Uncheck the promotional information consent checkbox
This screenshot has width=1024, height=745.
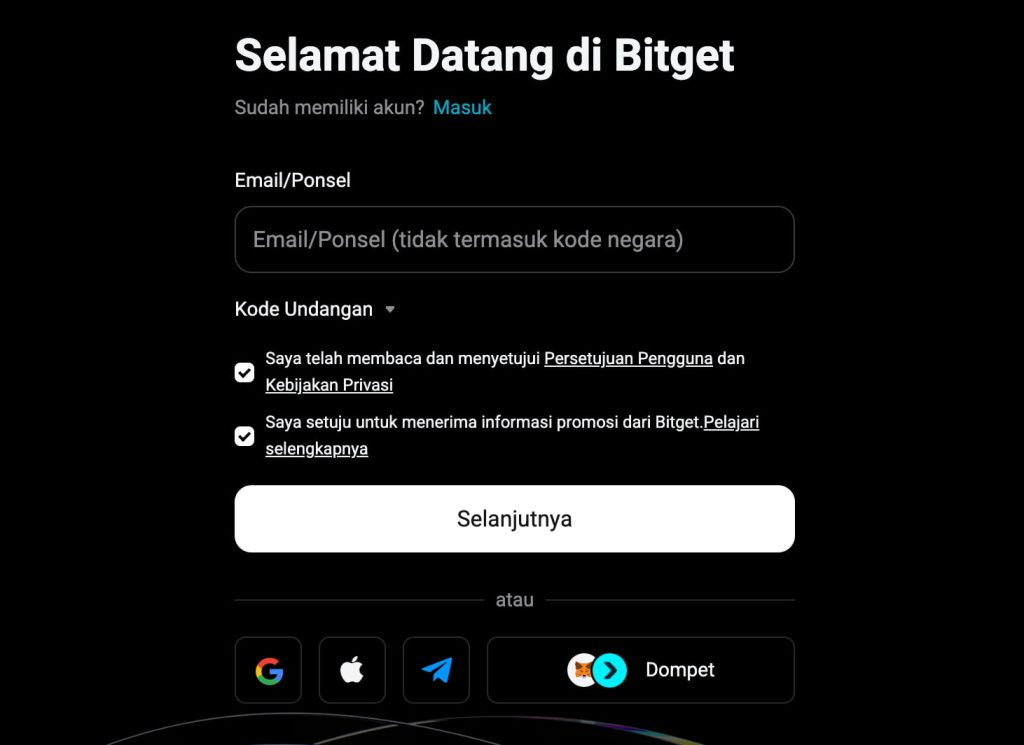[x=244, y=436]
